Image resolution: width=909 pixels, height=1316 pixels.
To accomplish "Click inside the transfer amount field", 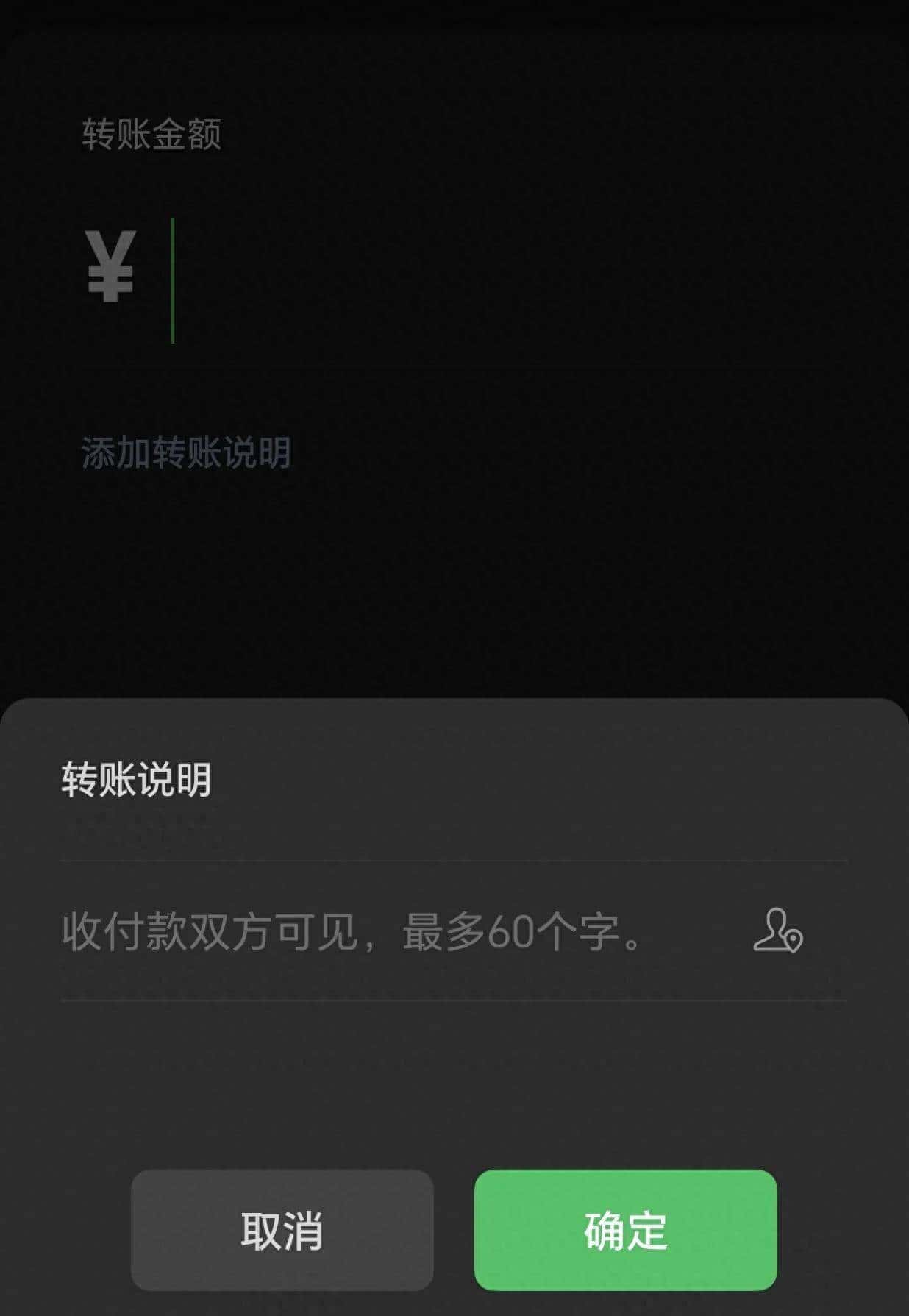I will click(368, 272).
